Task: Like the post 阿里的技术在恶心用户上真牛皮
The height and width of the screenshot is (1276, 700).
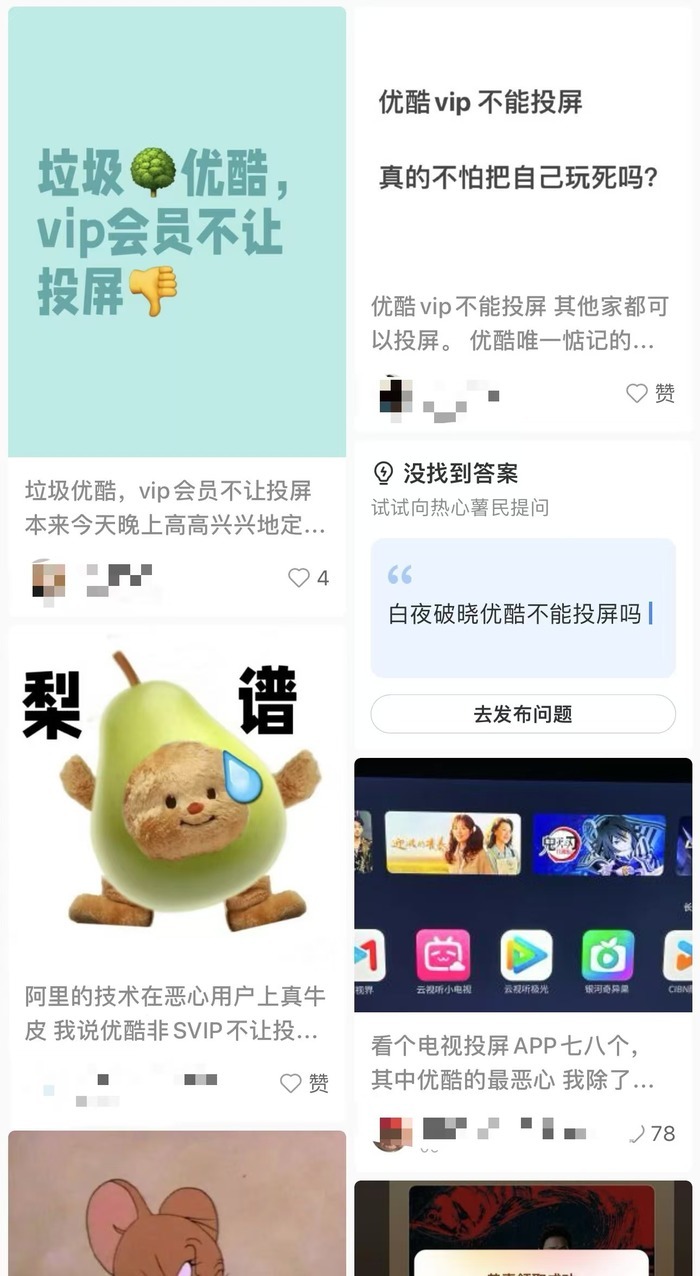Action: coord(291,1083)
